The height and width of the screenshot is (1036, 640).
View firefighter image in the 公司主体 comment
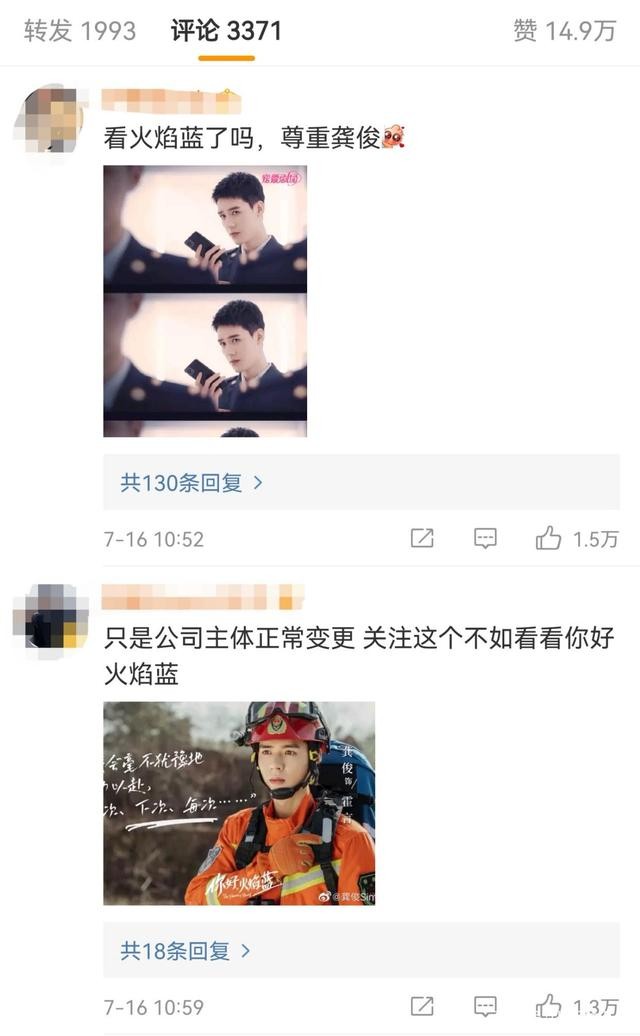coord(239,803)
